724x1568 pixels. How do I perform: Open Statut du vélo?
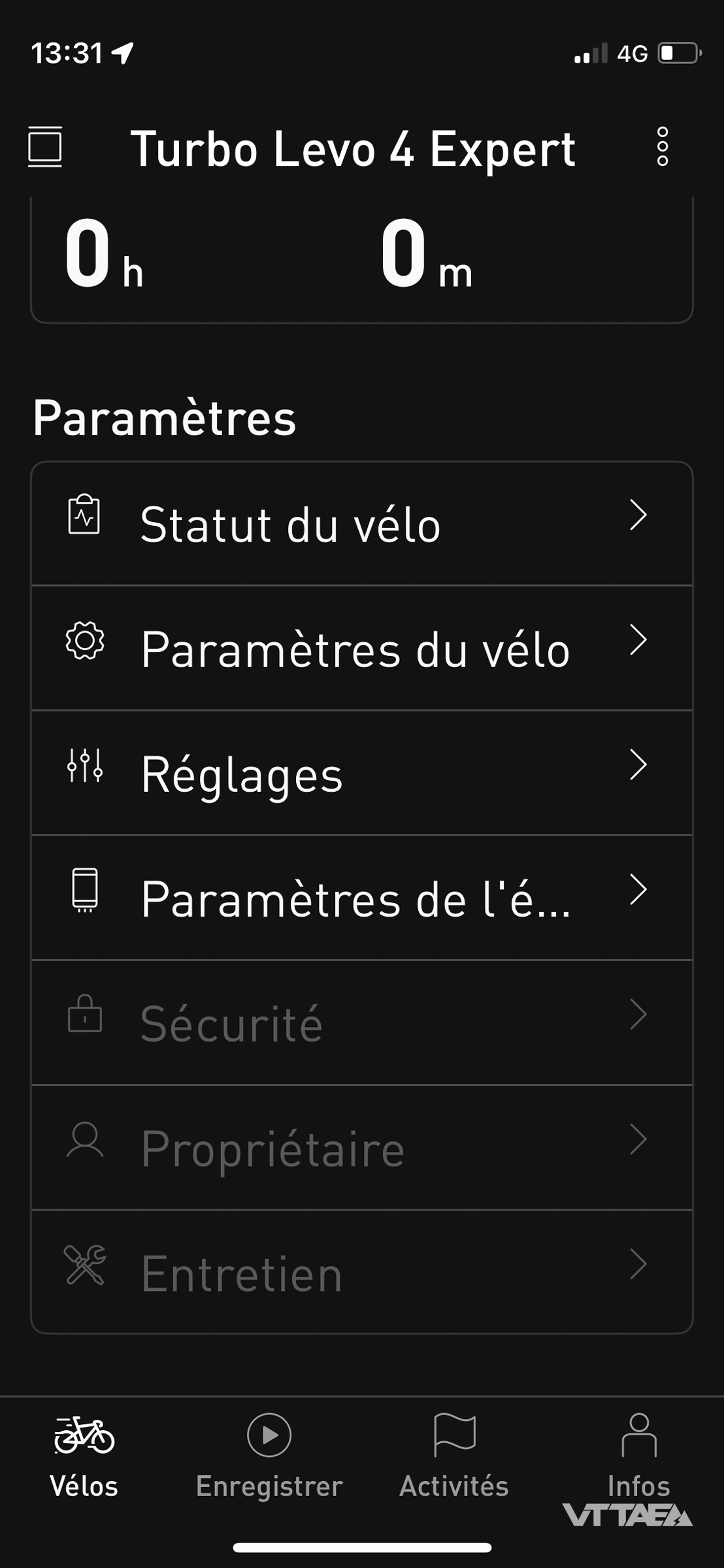coord(362,524)
